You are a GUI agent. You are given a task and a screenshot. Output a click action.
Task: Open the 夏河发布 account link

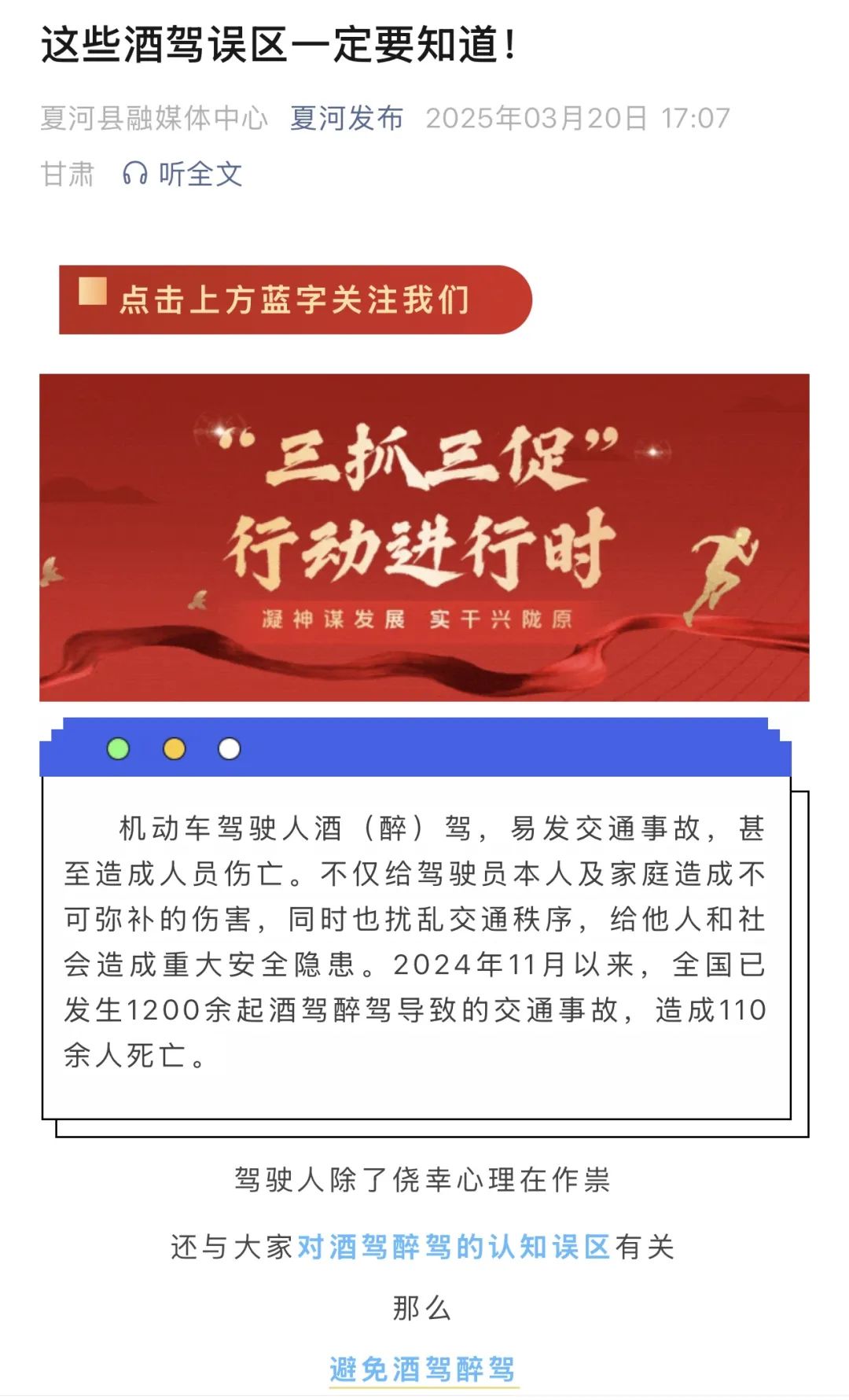346,118
